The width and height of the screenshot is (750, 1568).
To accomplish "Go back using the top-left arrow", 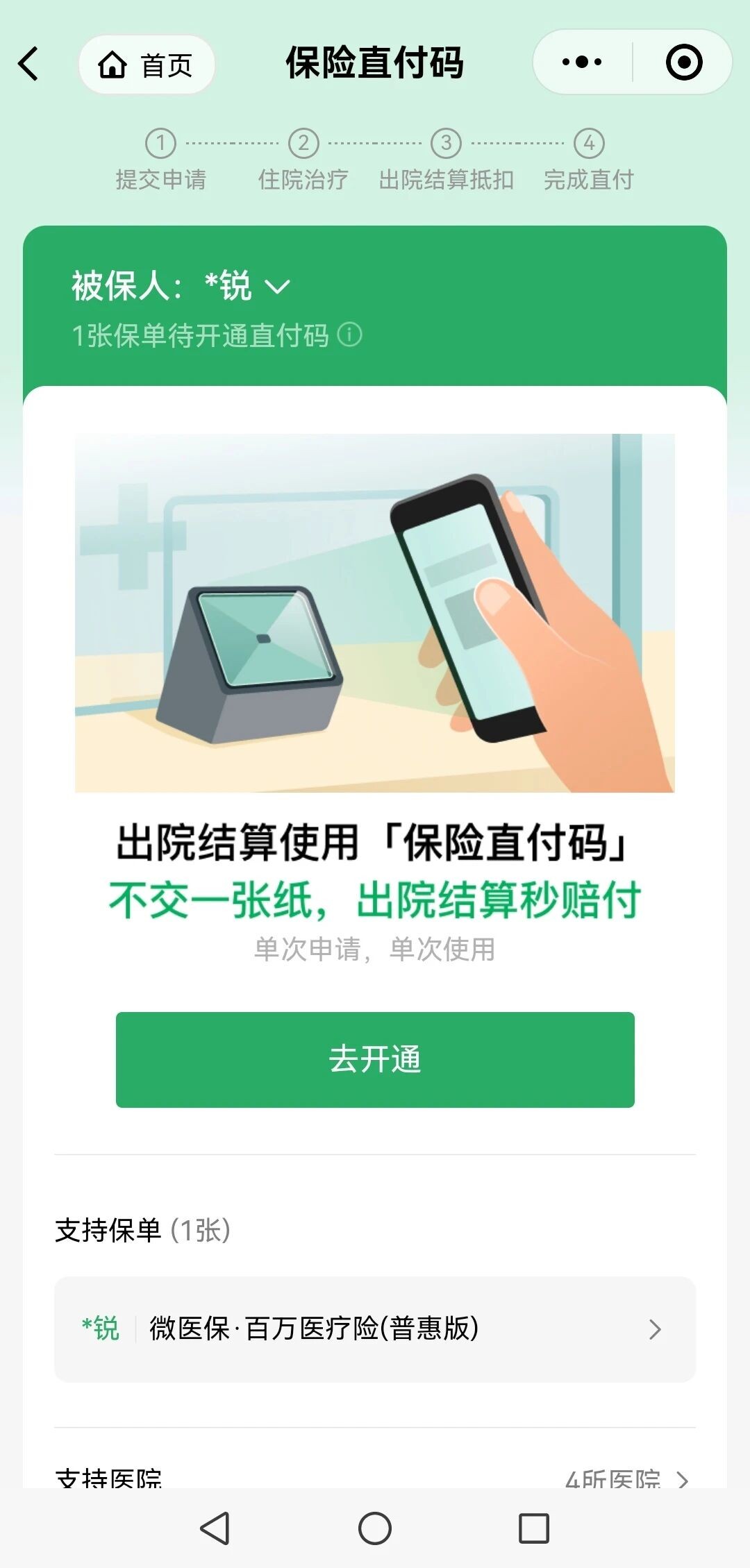I will [x=29, y=64].
